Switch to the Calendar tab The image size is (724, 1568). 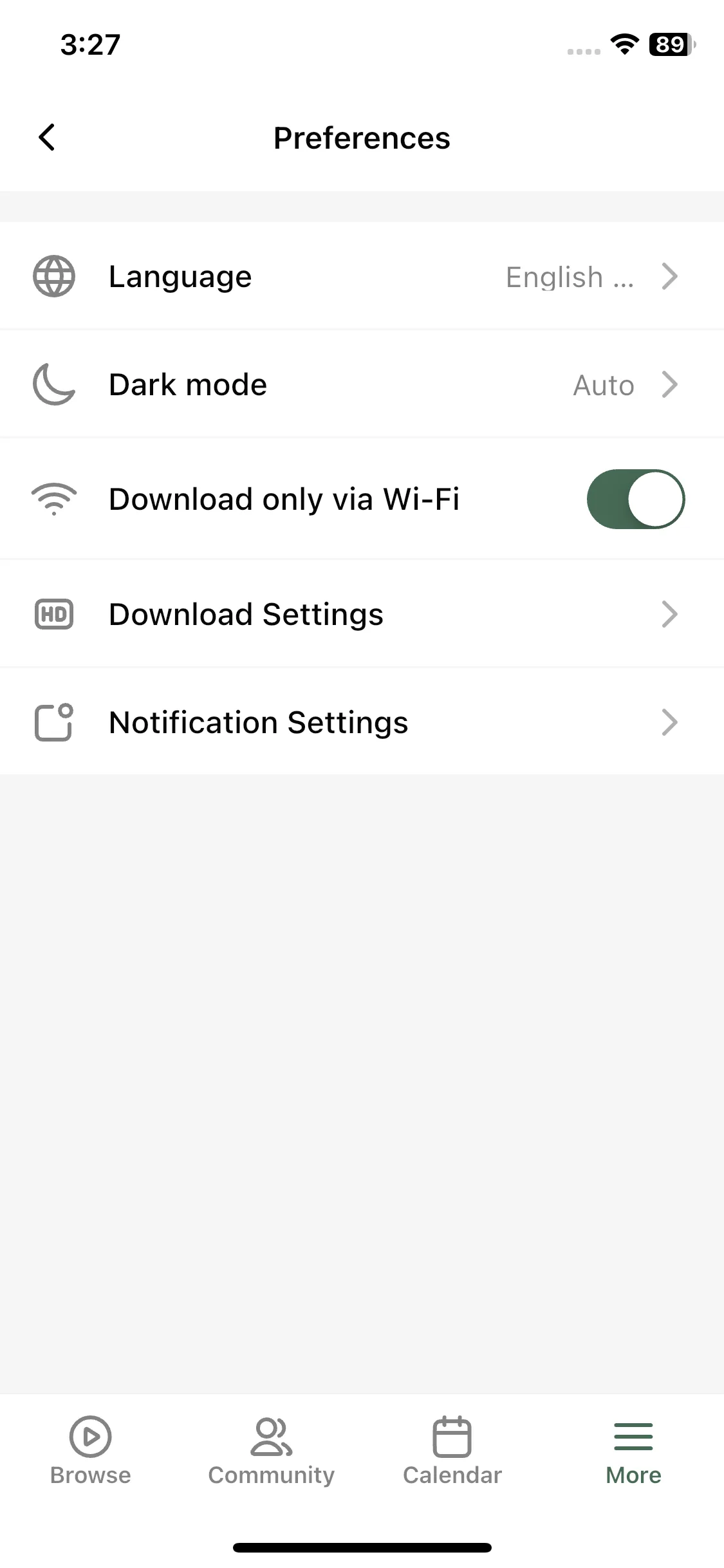click(452, 1451)
